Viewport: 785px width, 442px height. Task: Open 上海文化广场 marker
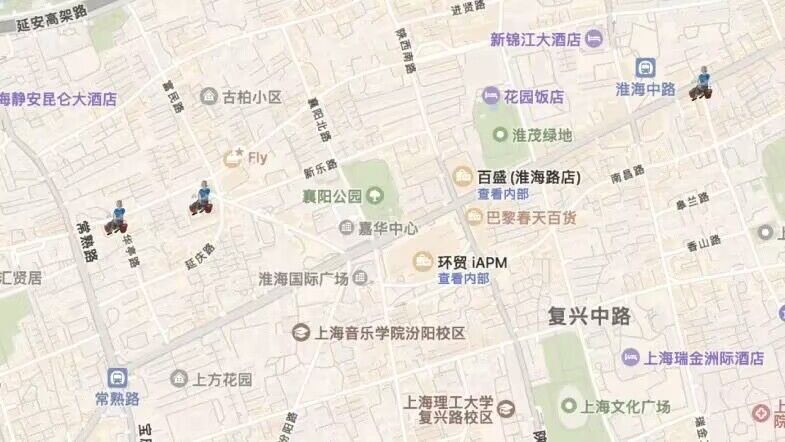[x=569, y=406]
